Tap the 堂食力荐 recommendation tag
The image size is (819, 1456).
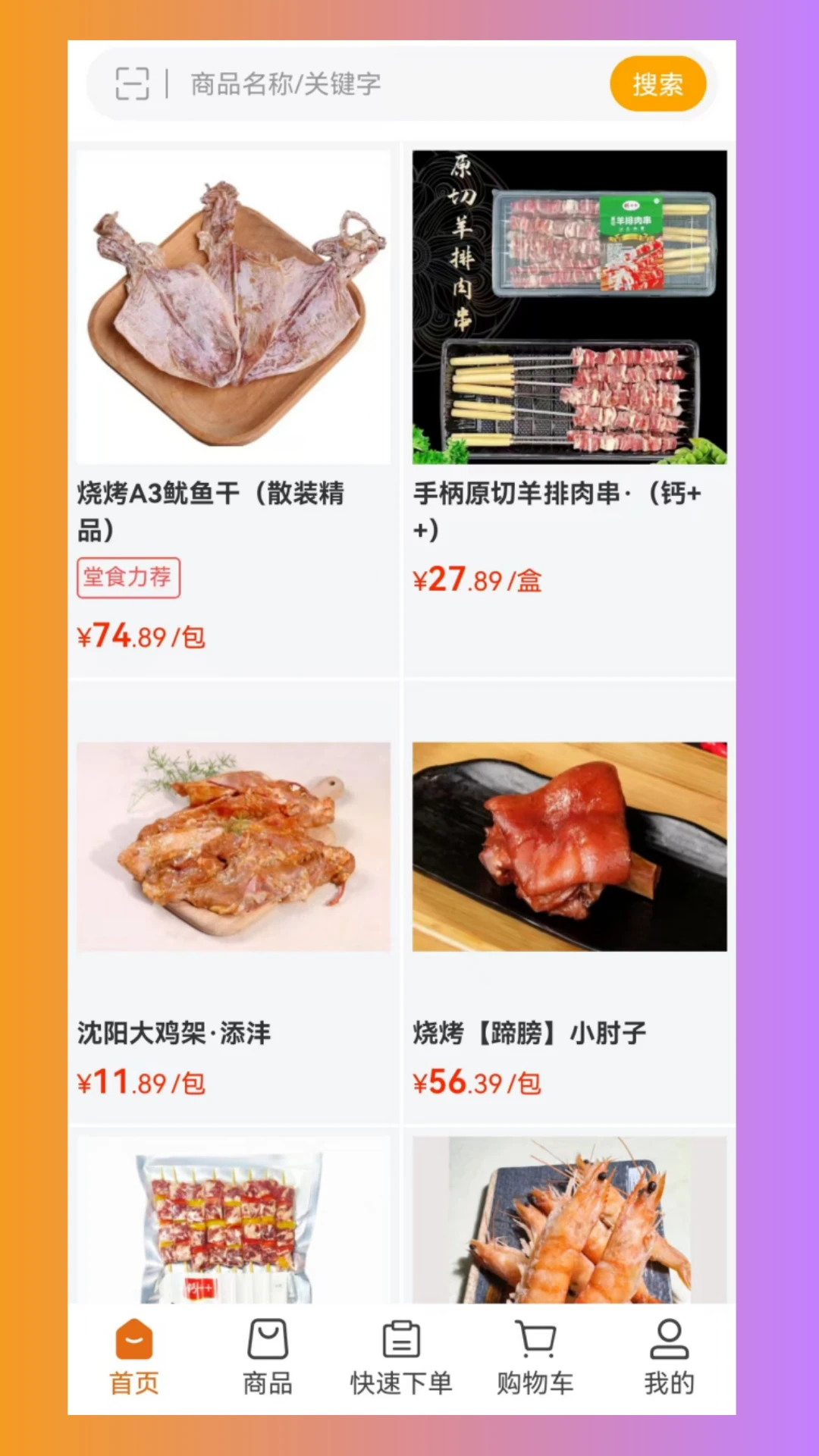[x=128, y=577]
